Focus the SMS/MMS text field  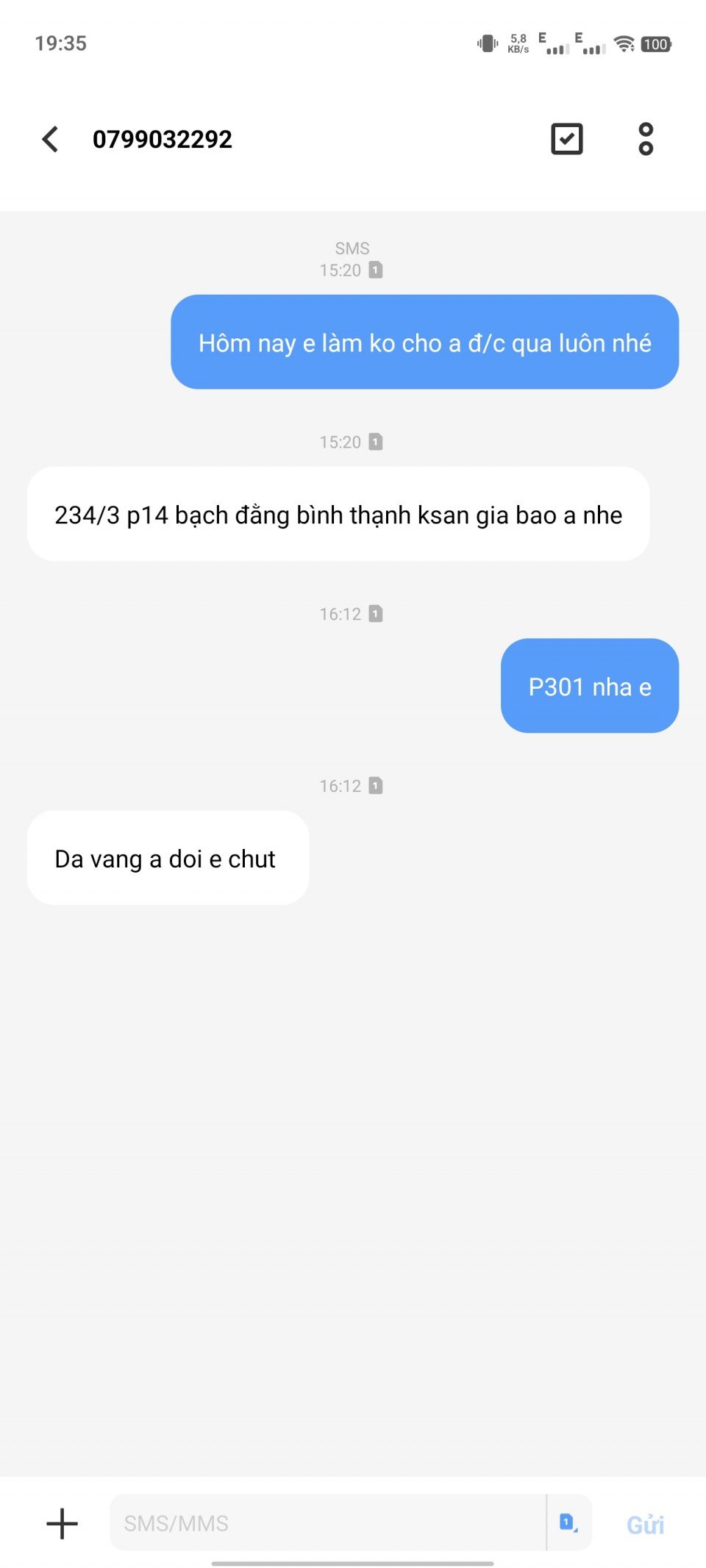[x=327, y=1523]
